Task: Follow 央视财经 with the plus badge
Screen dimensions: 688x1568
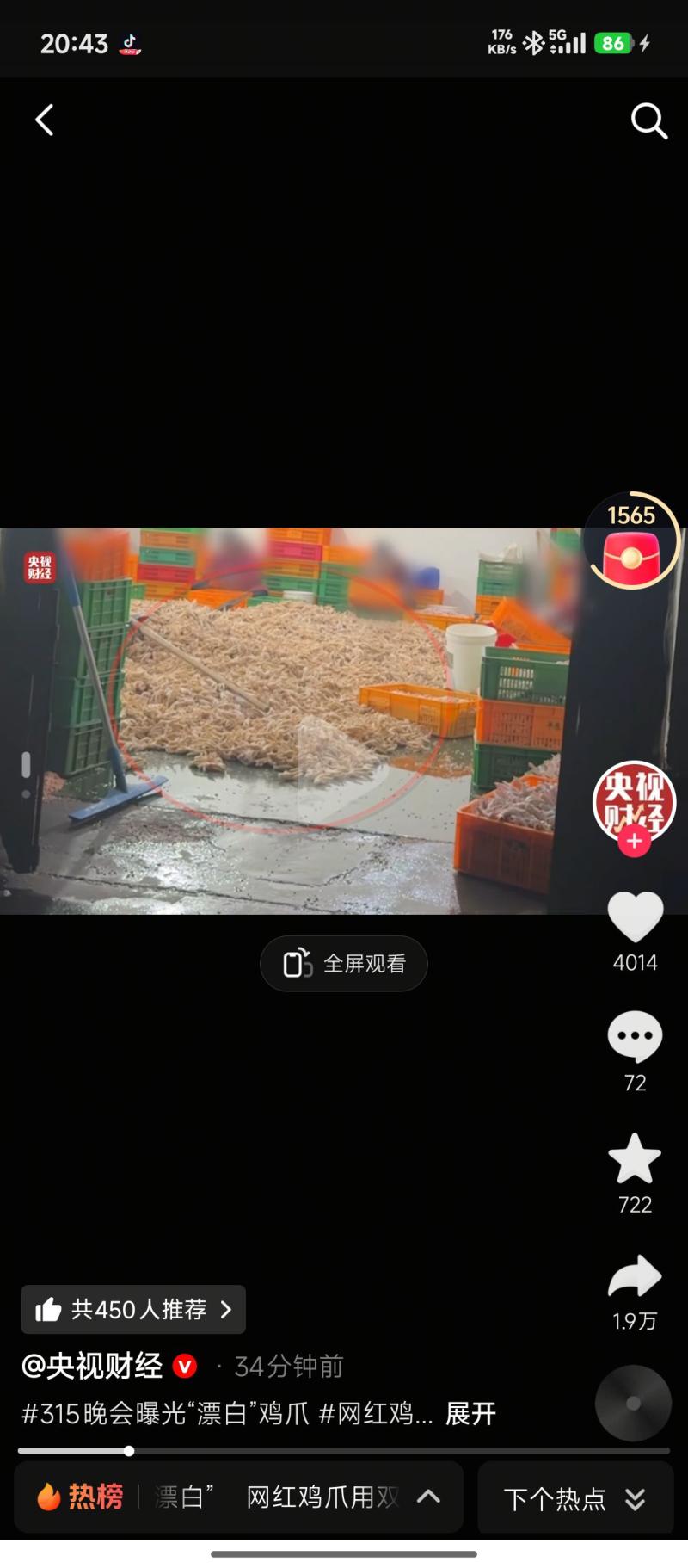Action: [634, 842]
